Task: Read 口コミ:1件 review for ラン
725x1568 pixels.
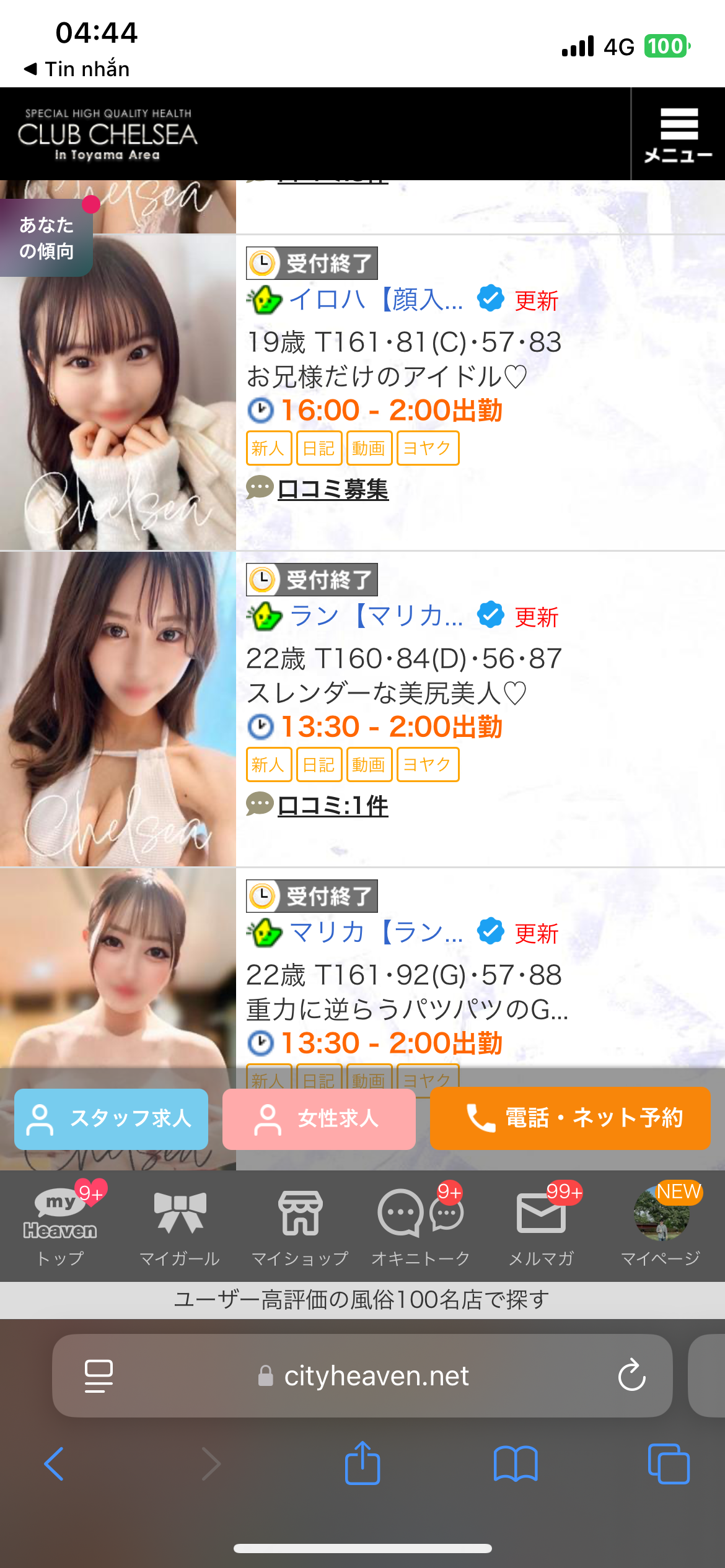Action: pos(333,806)
